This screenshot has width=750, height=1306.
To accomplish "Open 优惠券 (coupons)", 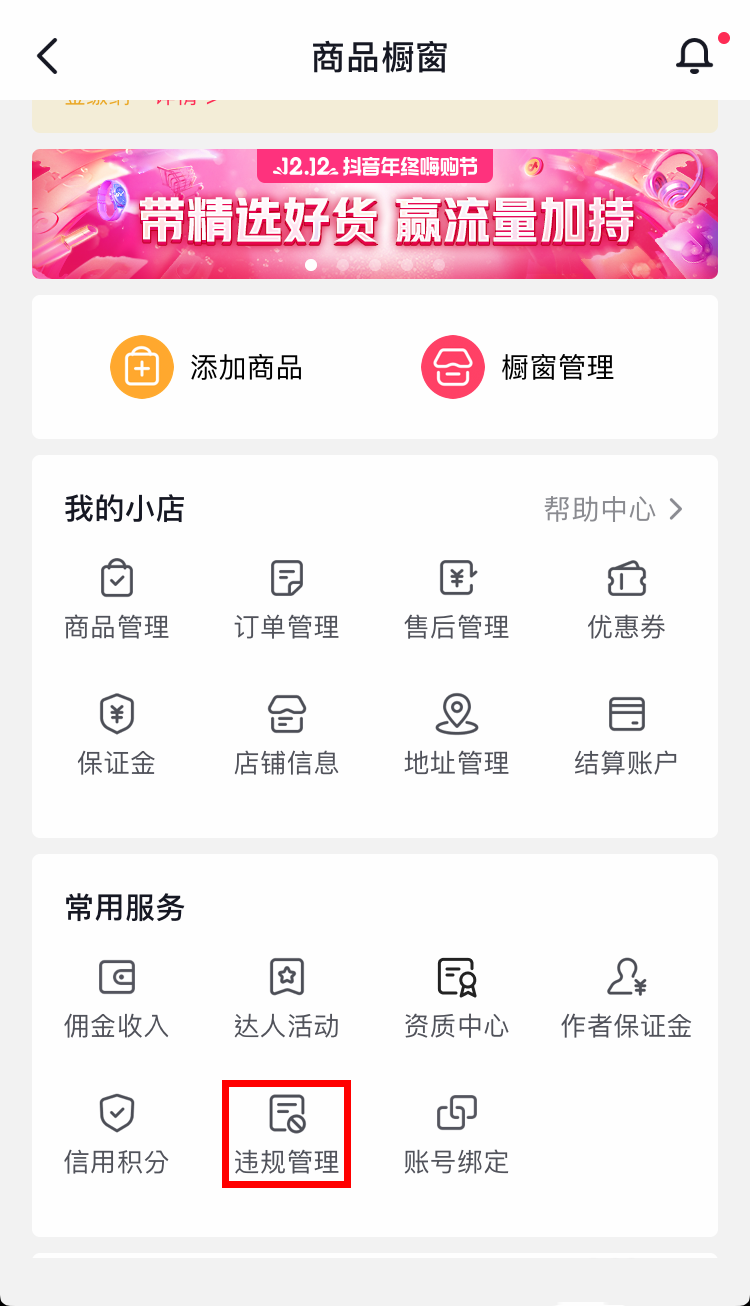I will [626, 598].
